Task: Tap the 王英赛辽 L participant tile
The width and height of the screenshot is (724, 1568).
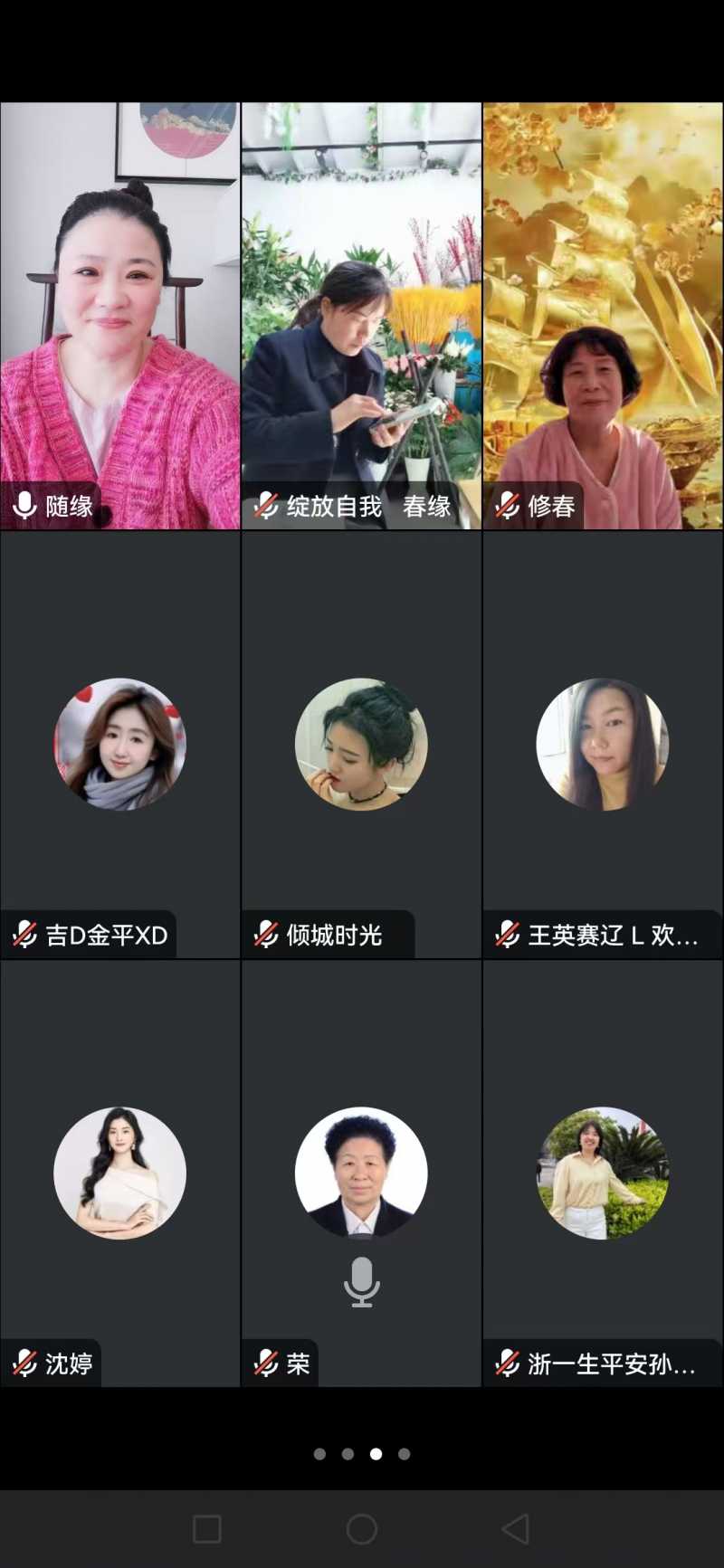Action: 603,744
